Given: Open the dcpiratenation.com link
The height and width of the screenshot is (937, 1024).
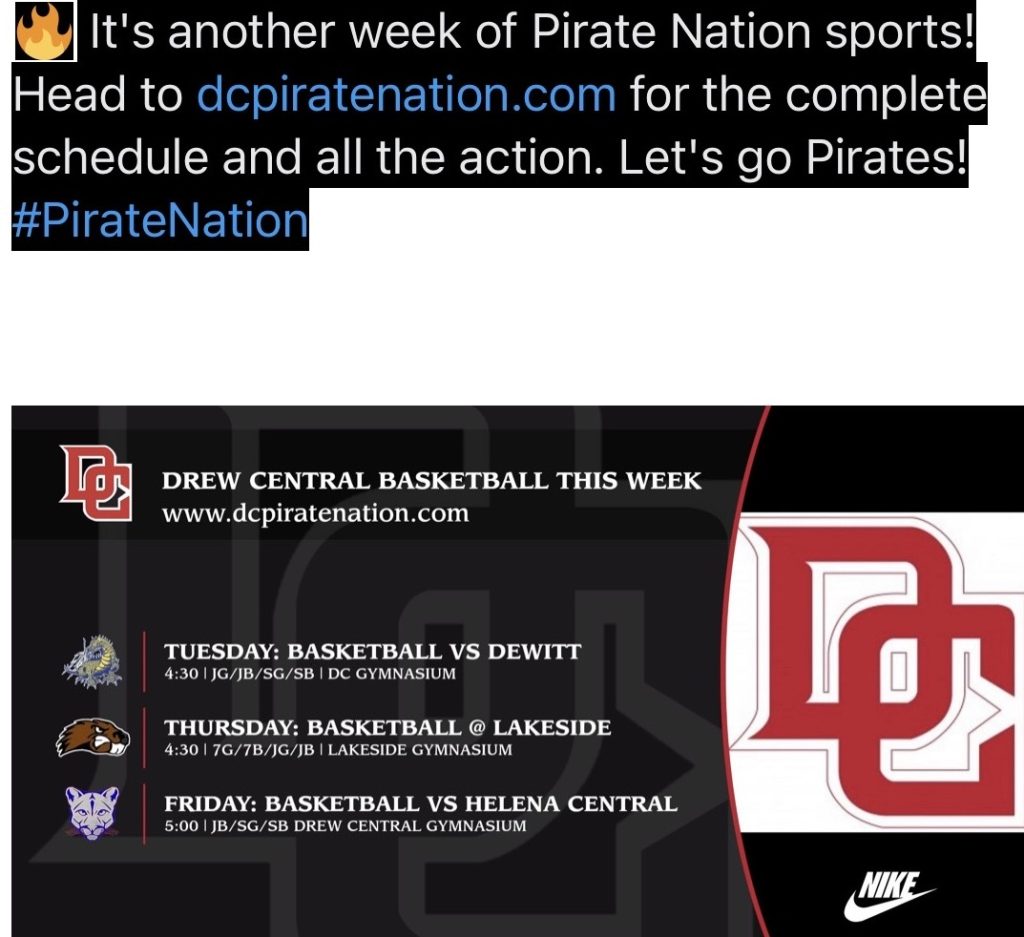Looking at the screenshot, I should 406,96.
